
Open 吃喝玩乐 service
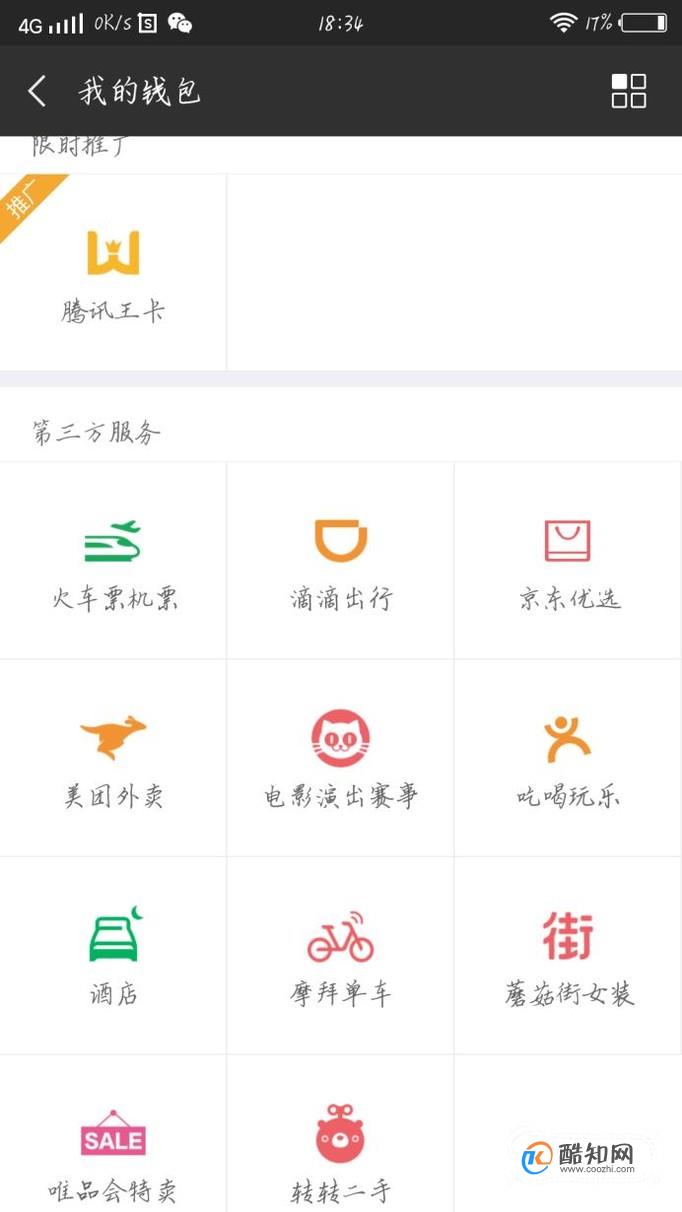(x=568, y=757)
